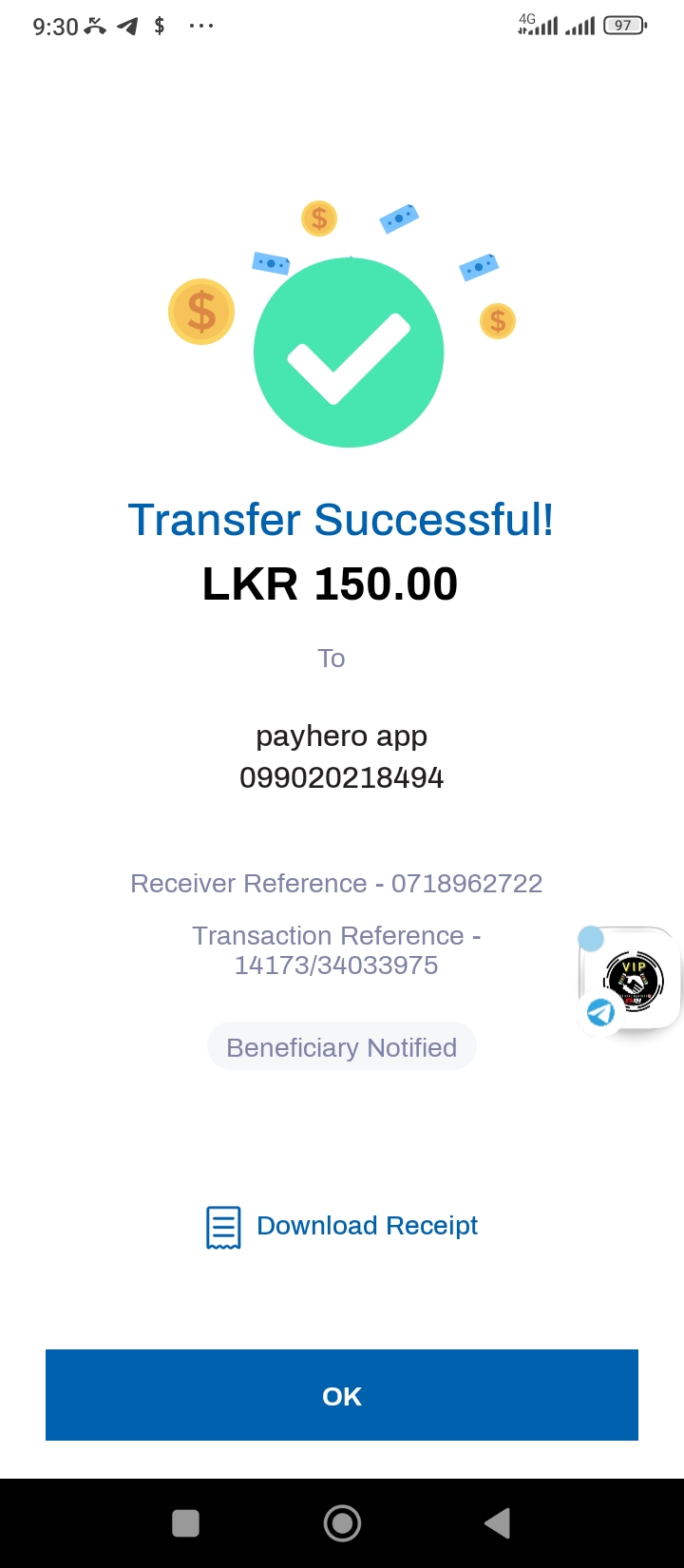Open the floating Telegram chat bubble

(x=633, y=982)
